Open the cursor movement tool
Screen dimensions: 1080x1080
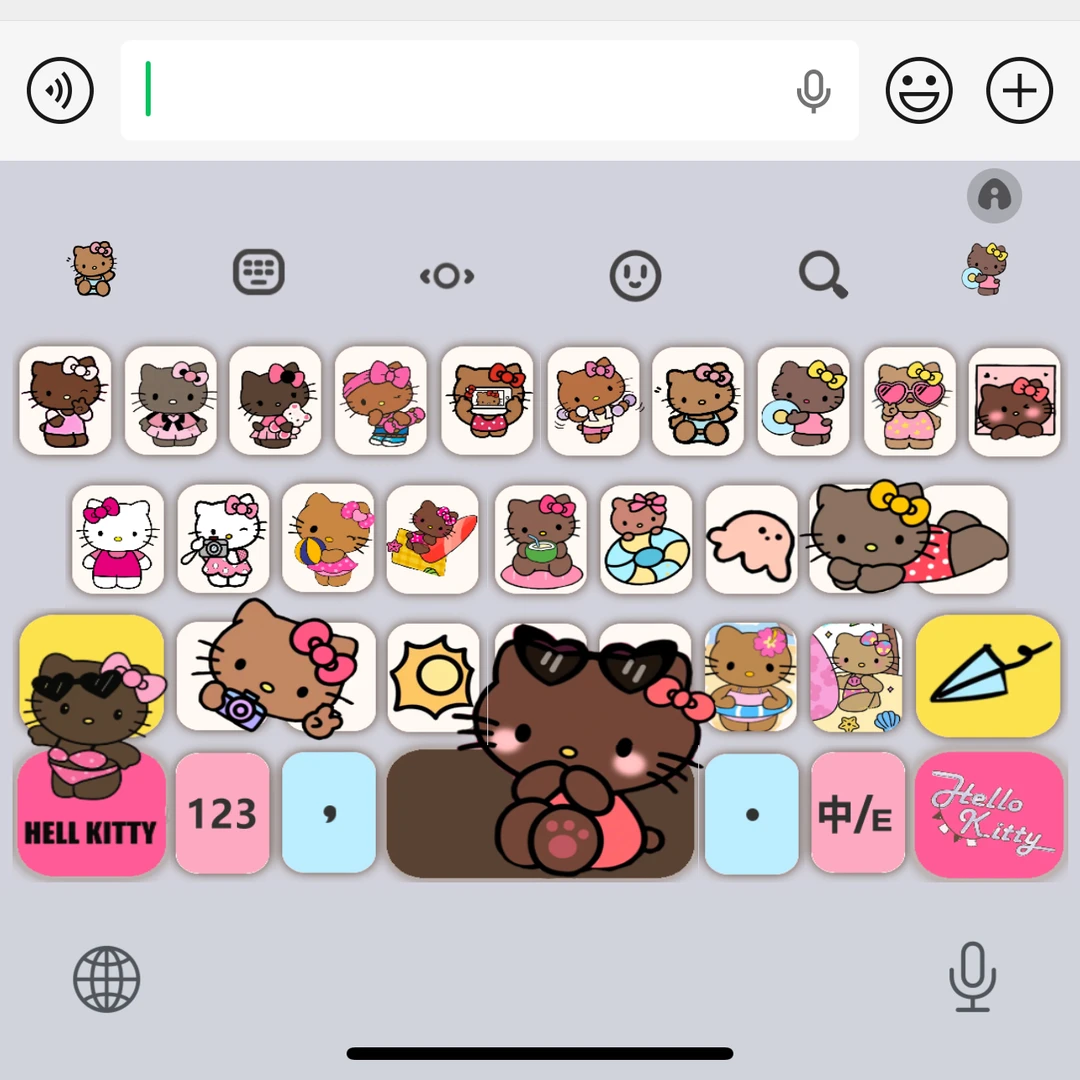447,276
